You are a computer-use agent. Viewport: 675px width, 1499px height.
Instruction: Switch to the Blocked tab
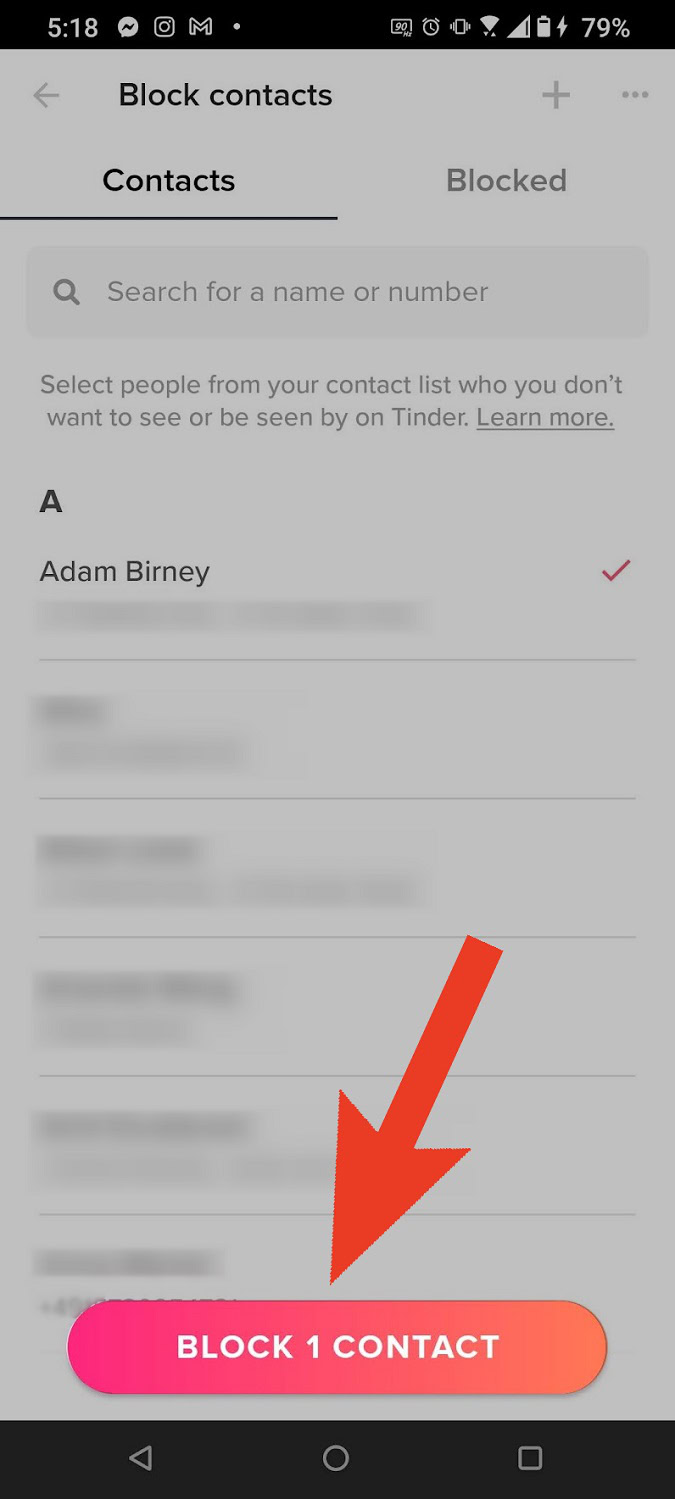pos(506,181)
